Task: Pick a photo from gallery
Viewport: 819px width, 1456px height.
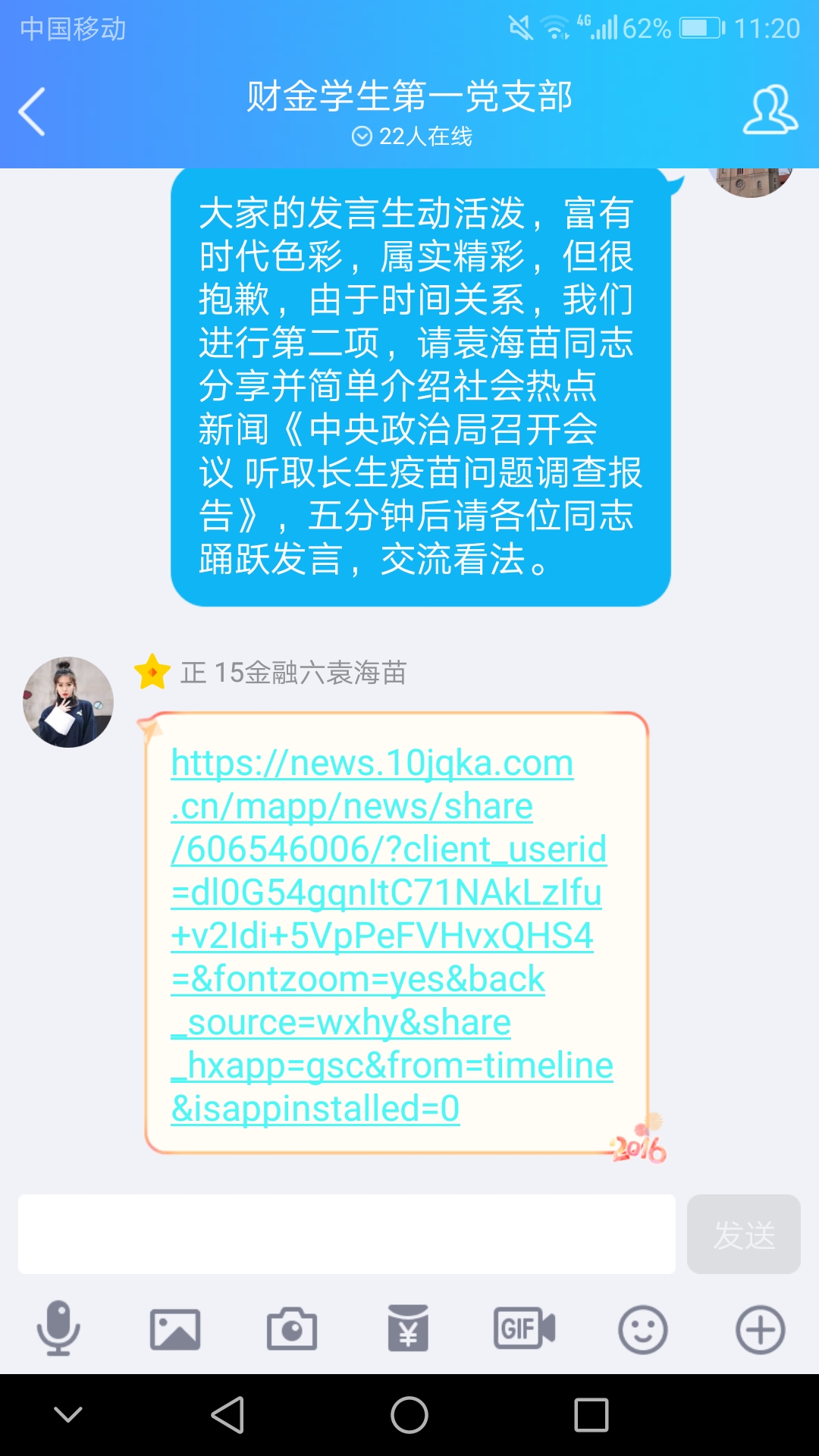Action: coord(175,1329)
